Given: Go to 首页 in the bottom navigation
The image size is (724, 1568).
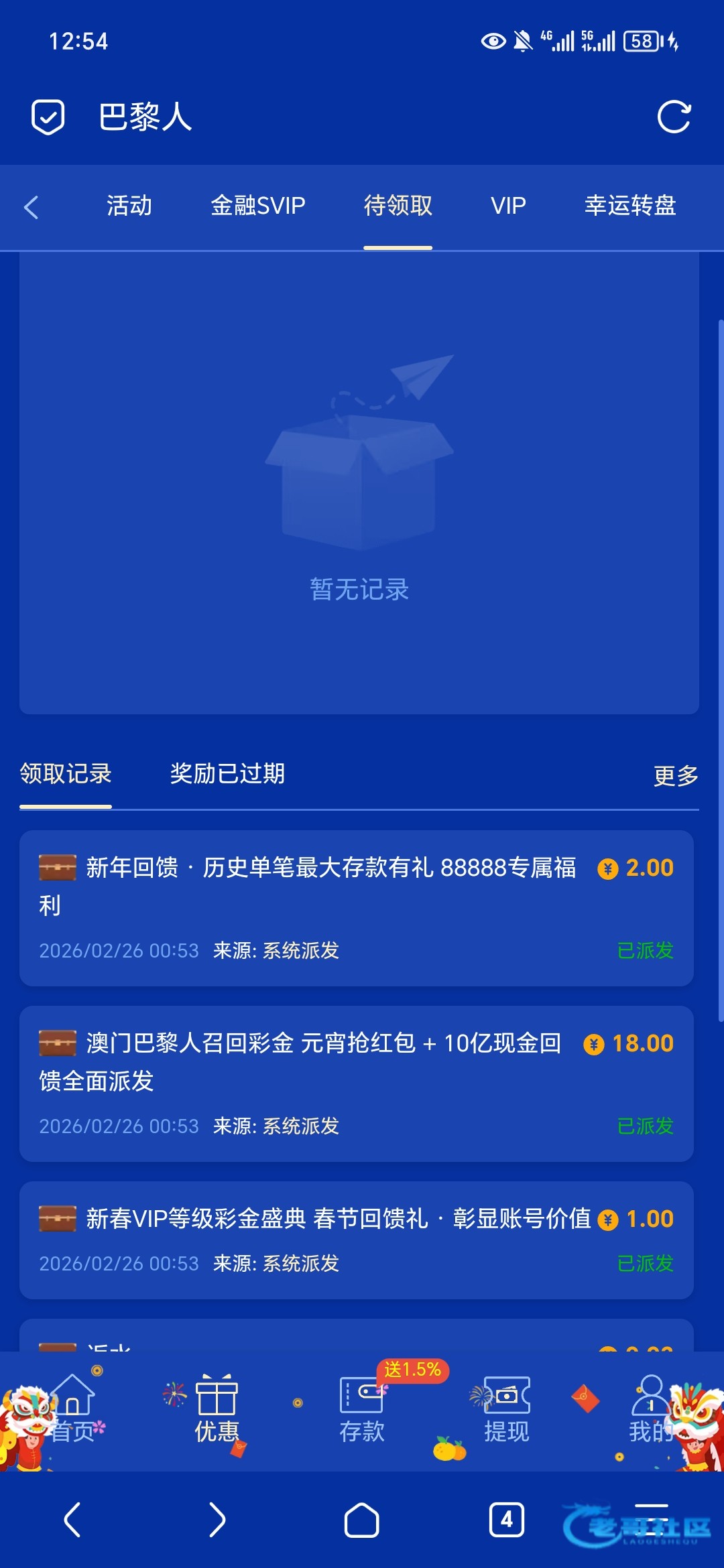Looking at the screenshot, I should point(72,1409).
